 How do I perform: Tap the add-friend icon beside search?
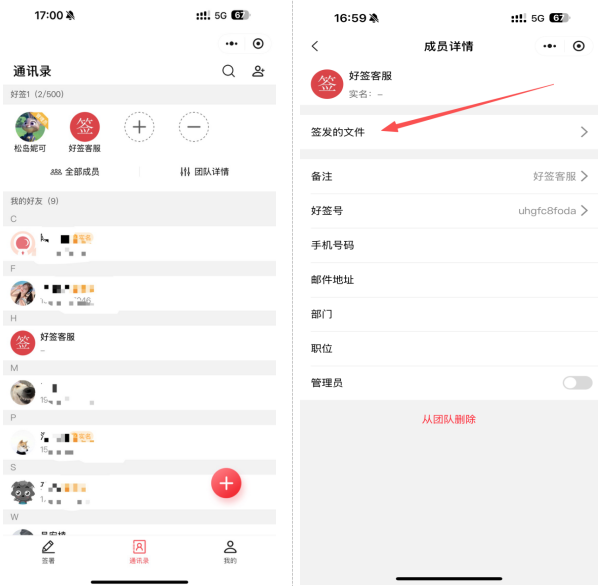[x=259, y=71]
